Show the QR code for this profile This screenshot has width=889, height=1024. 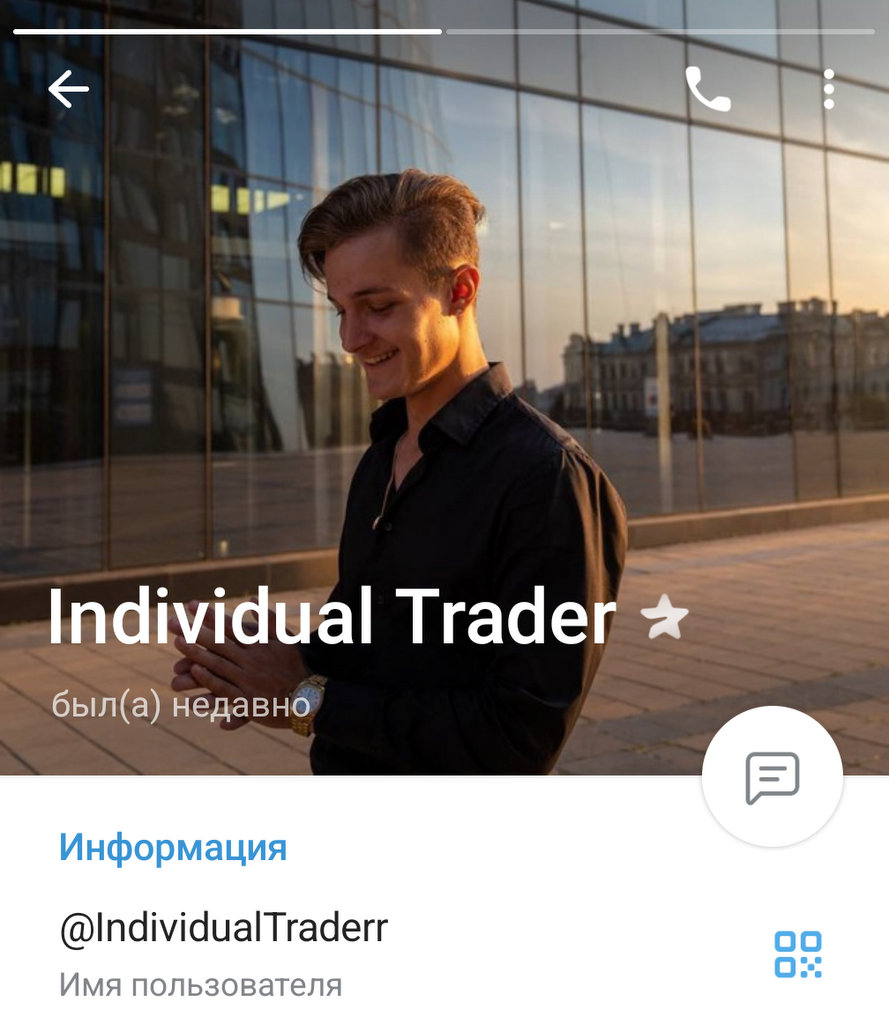coord(797,954)
